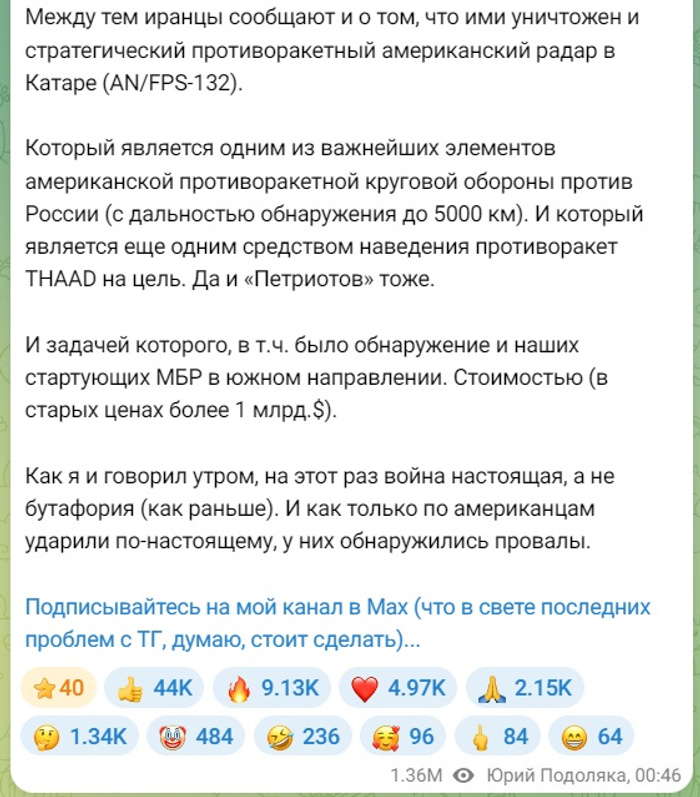React with the clown emoji (484)
The width and height of the screenshot is (700, 797).
196,737
